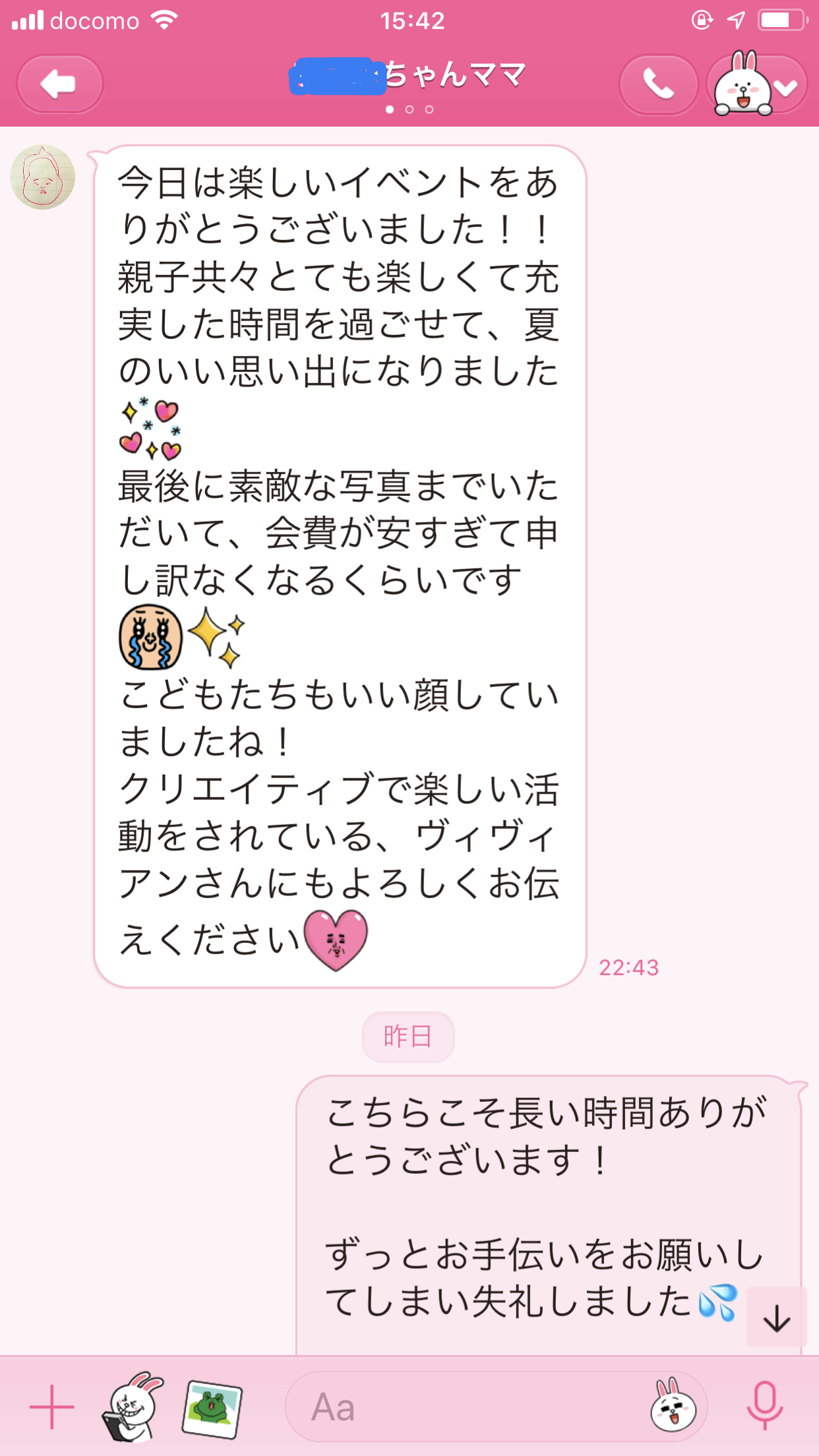The height and width of the screenshot is (1456, 819).
Task: Start a voice call with the phone button
Action: click(x=658, y=84)
